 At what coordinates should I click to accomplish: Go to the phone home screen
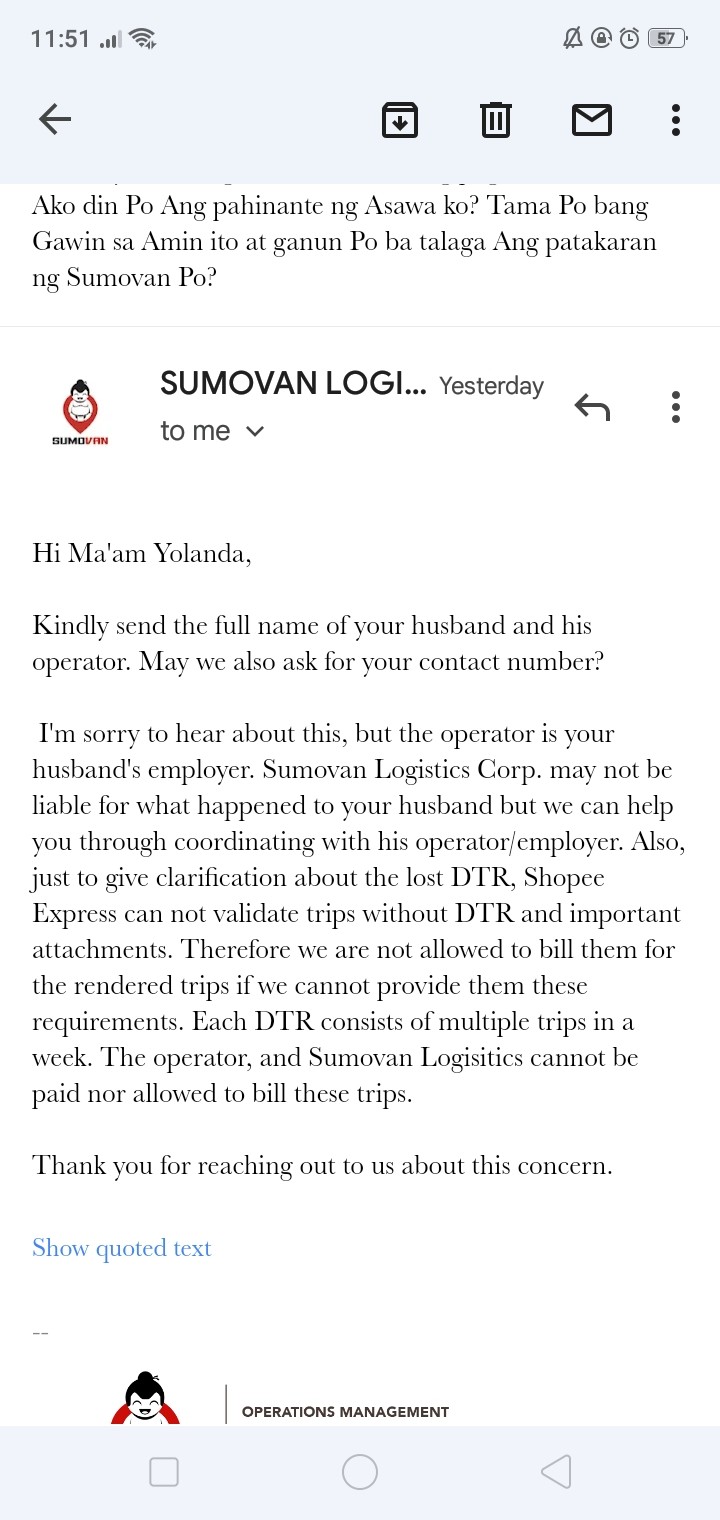point(360,1472)
